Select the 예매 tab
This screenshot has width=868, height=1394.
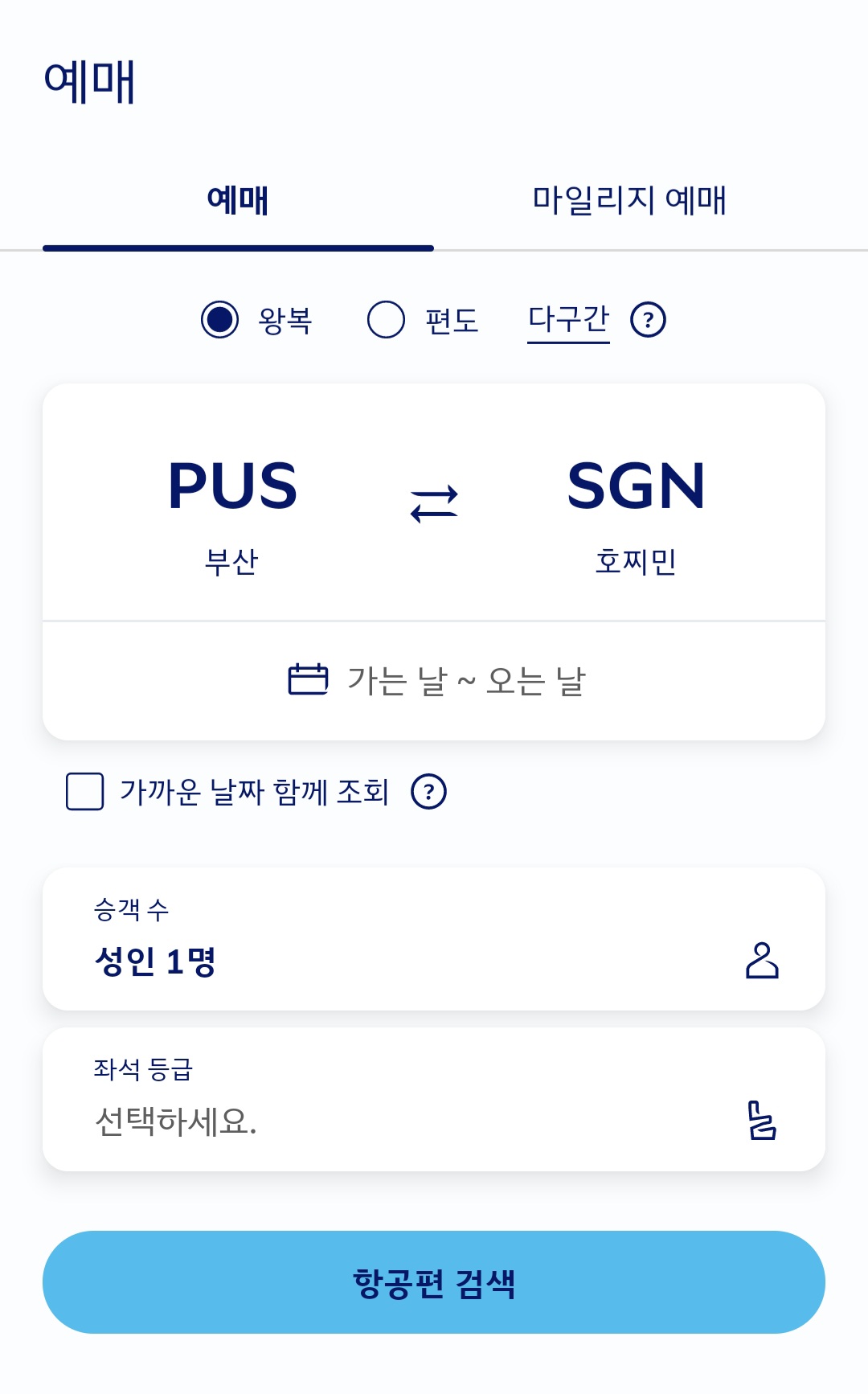pyautogui.click(x=238, y=200)
